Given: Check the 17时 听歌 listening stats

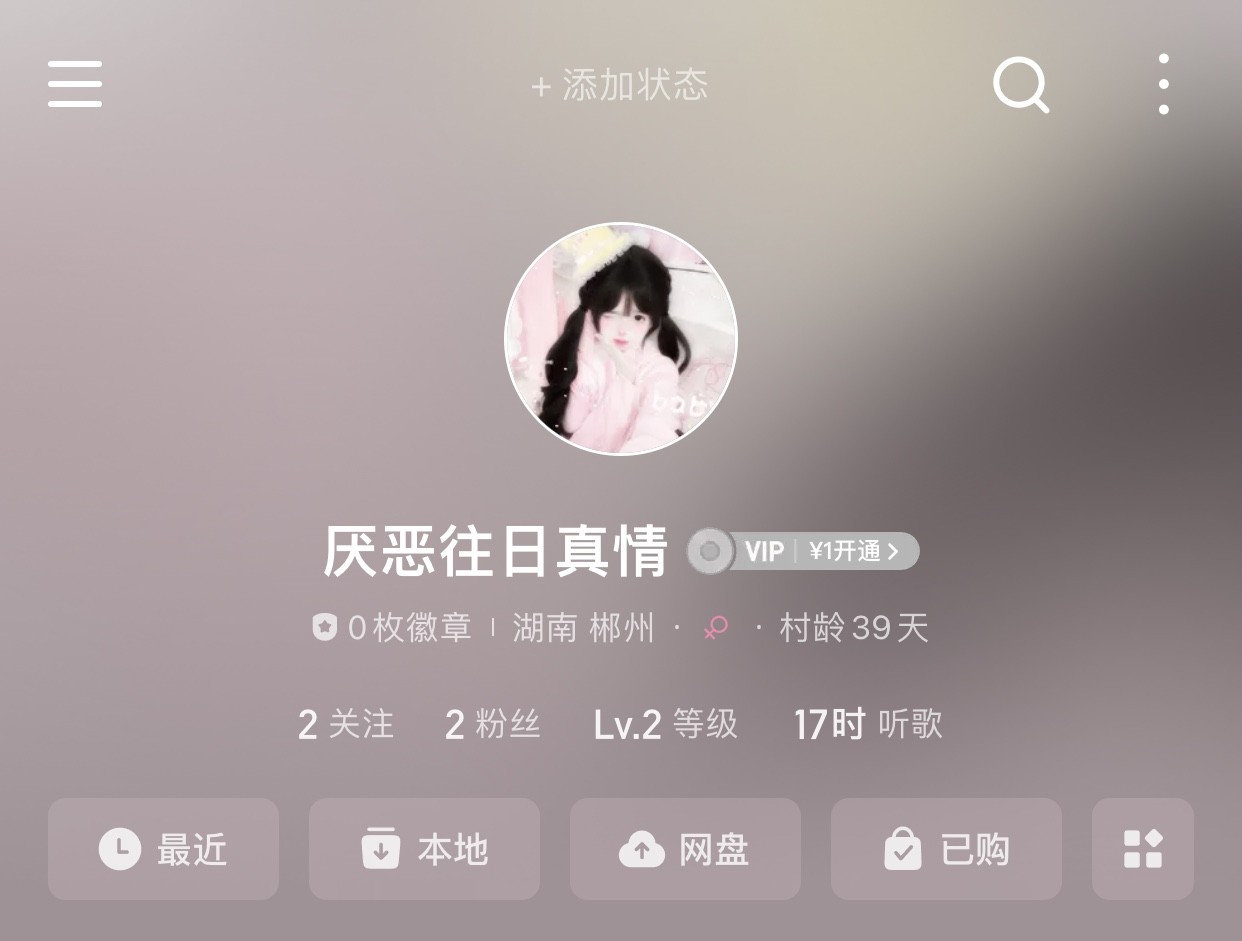Looking at the screenshot, I should [868, 724].
